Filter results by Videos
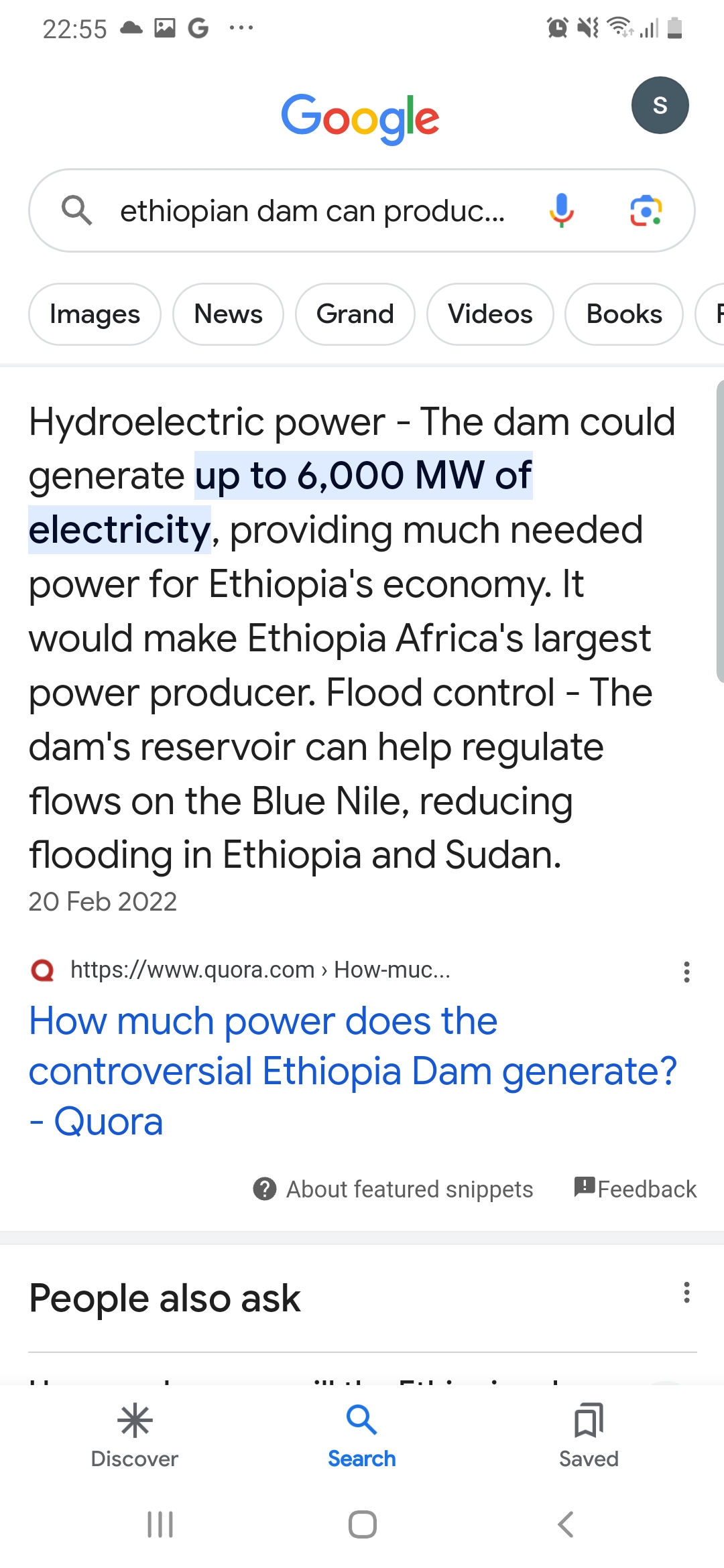Screen dimensions: 724x1568 tap(490, 314)
